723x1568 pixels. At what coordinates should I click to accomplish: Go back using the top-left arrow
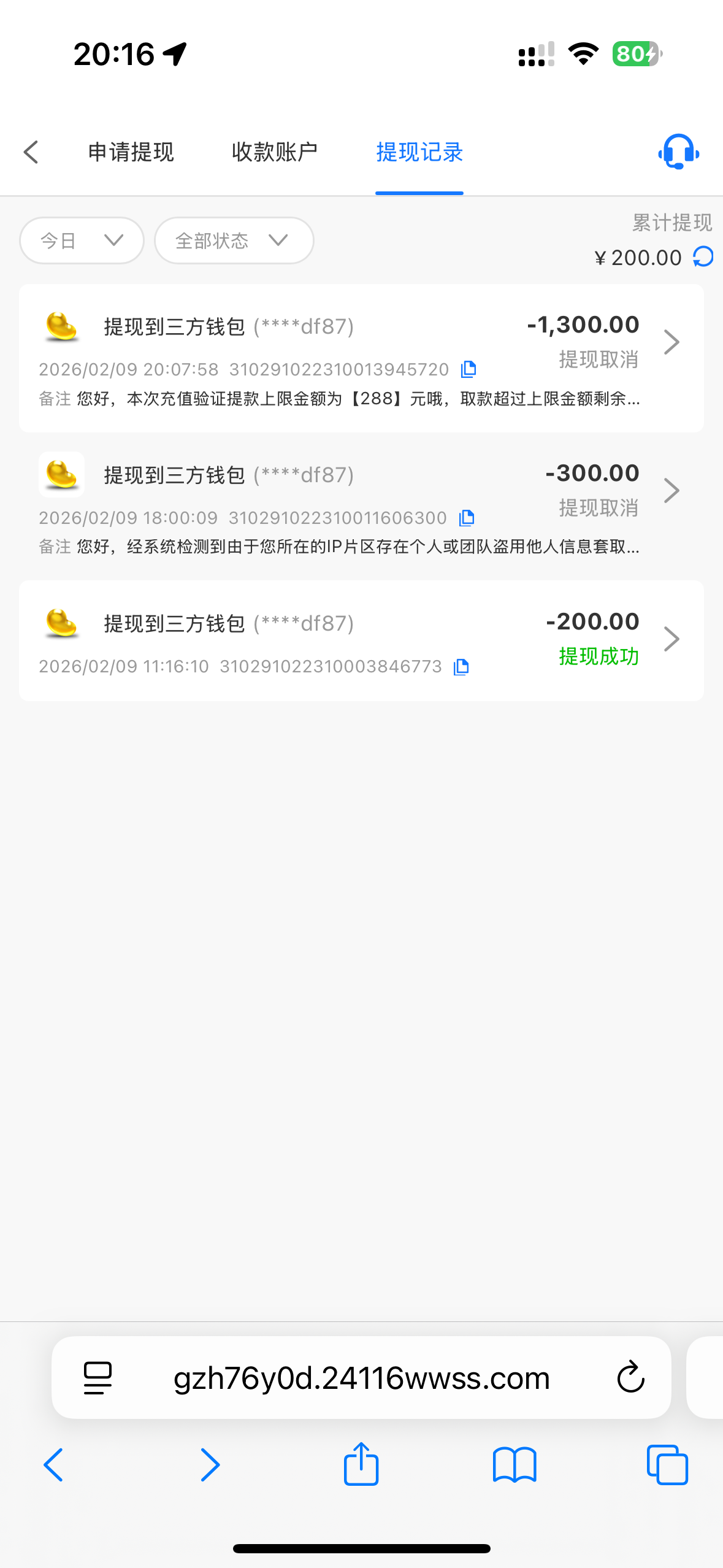(31, 152)
